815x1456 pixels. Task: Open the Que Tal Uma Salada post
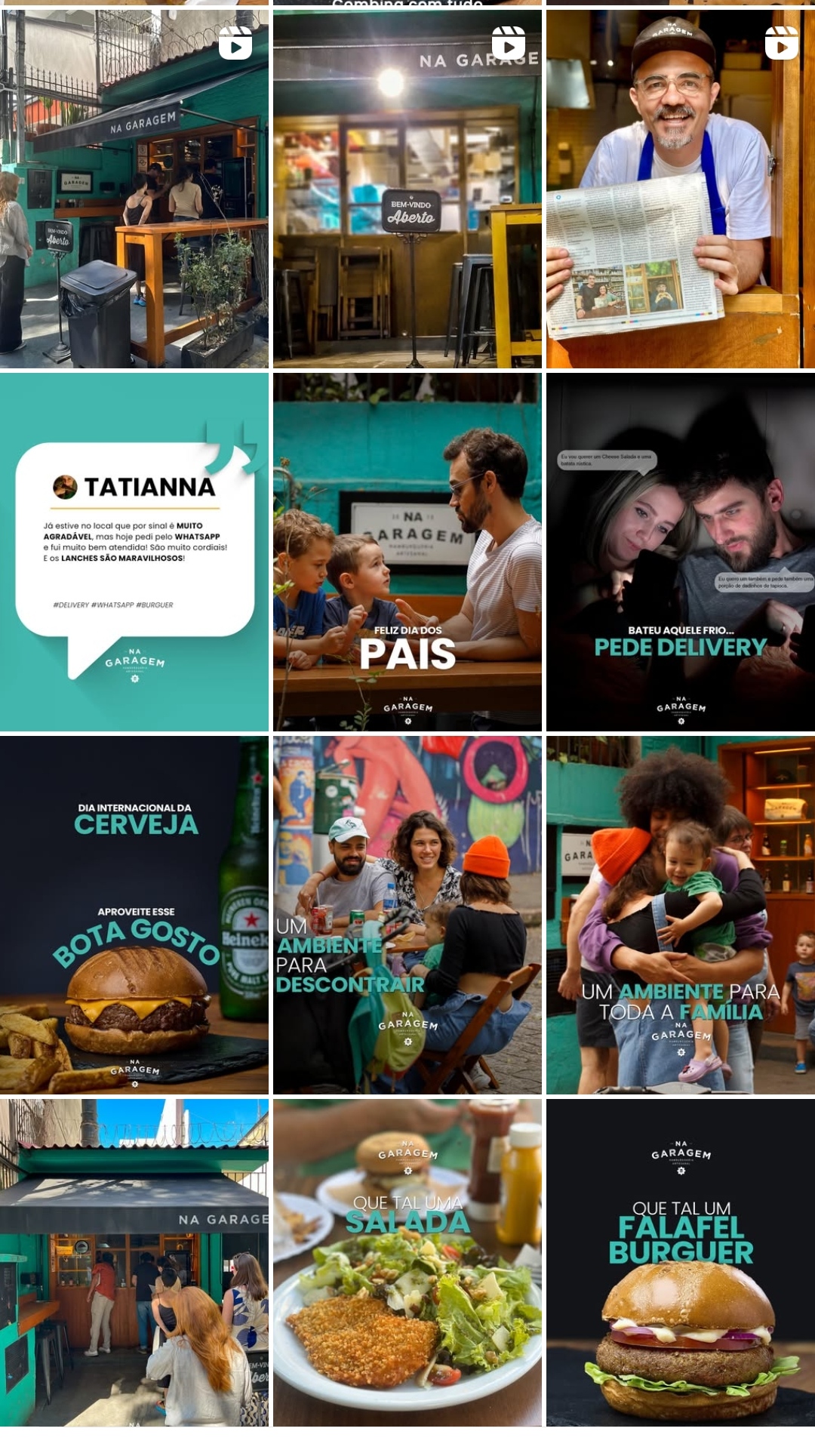407,1262
